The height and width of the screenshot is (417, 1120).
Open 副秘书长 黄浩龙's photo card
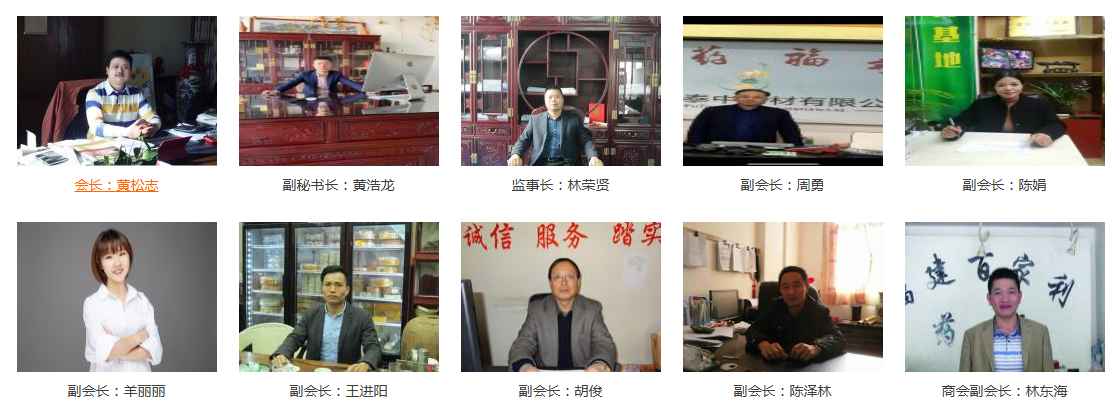338,91
